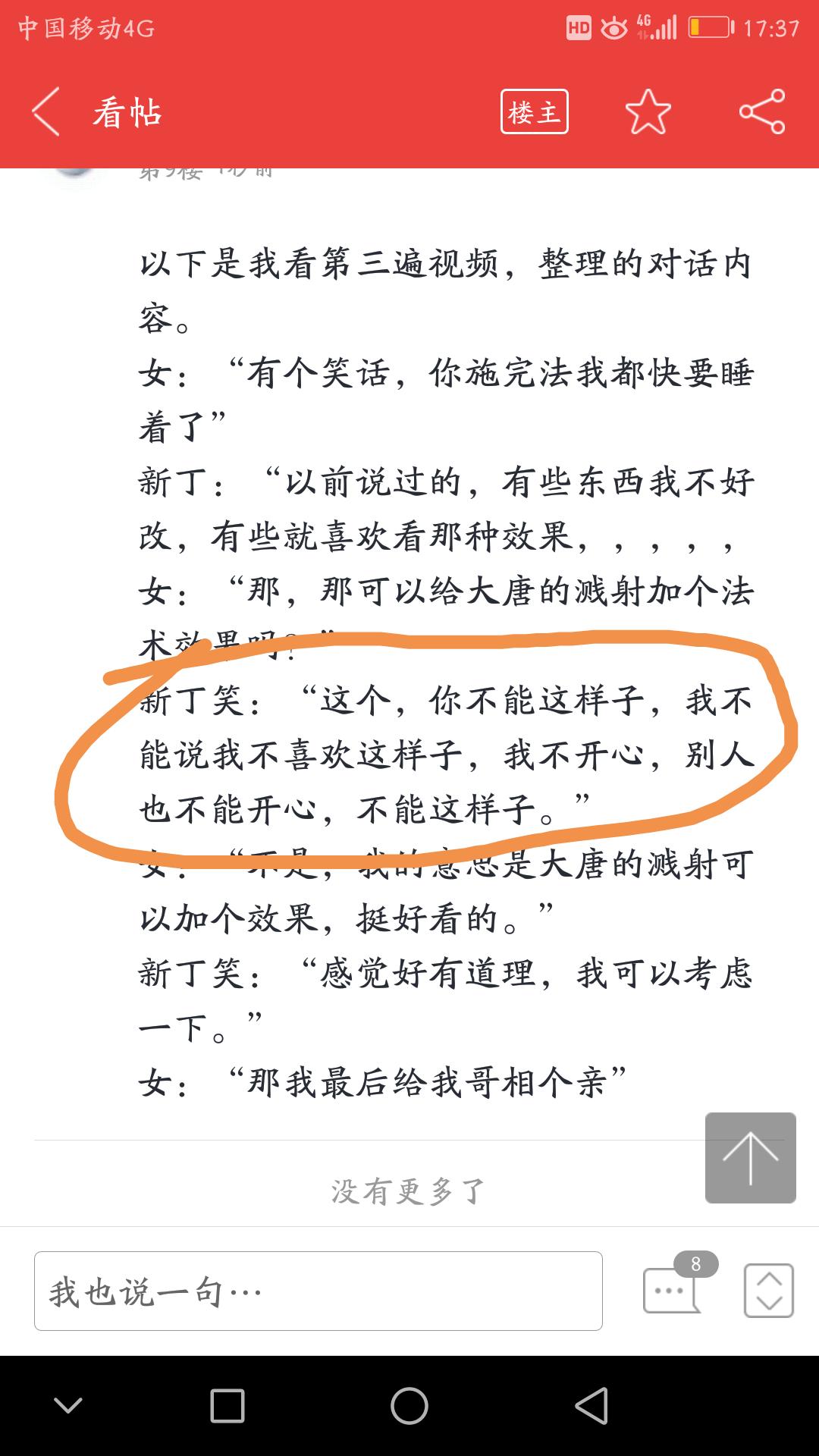Open recent apps from the navigation bar
The image size is (819, 1456).
[x=227, y=1406]
